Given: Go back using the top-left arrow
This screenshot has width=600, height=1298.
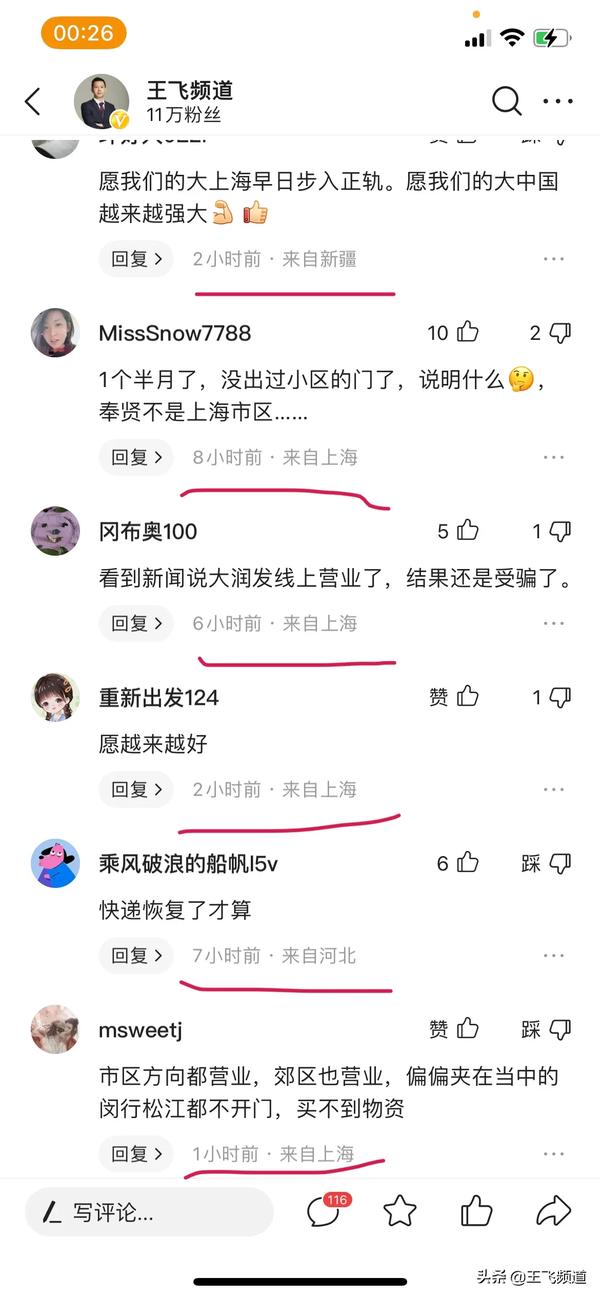Looking at the screenshot, I should pos(33,101).
